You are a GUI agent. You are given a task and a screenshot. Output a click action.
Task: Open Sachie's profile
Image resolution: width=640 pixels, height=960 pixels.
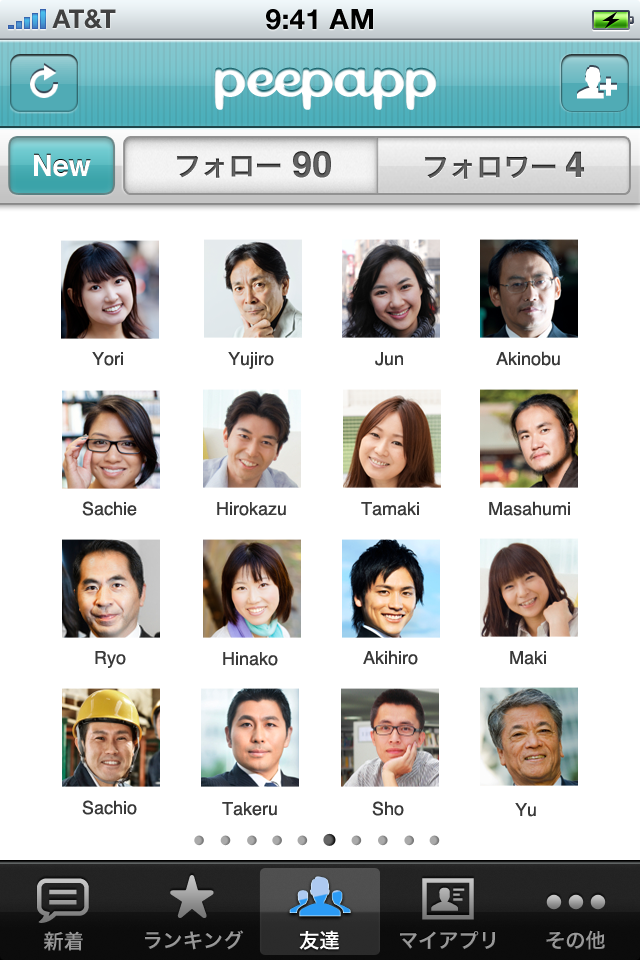(110, 439)
